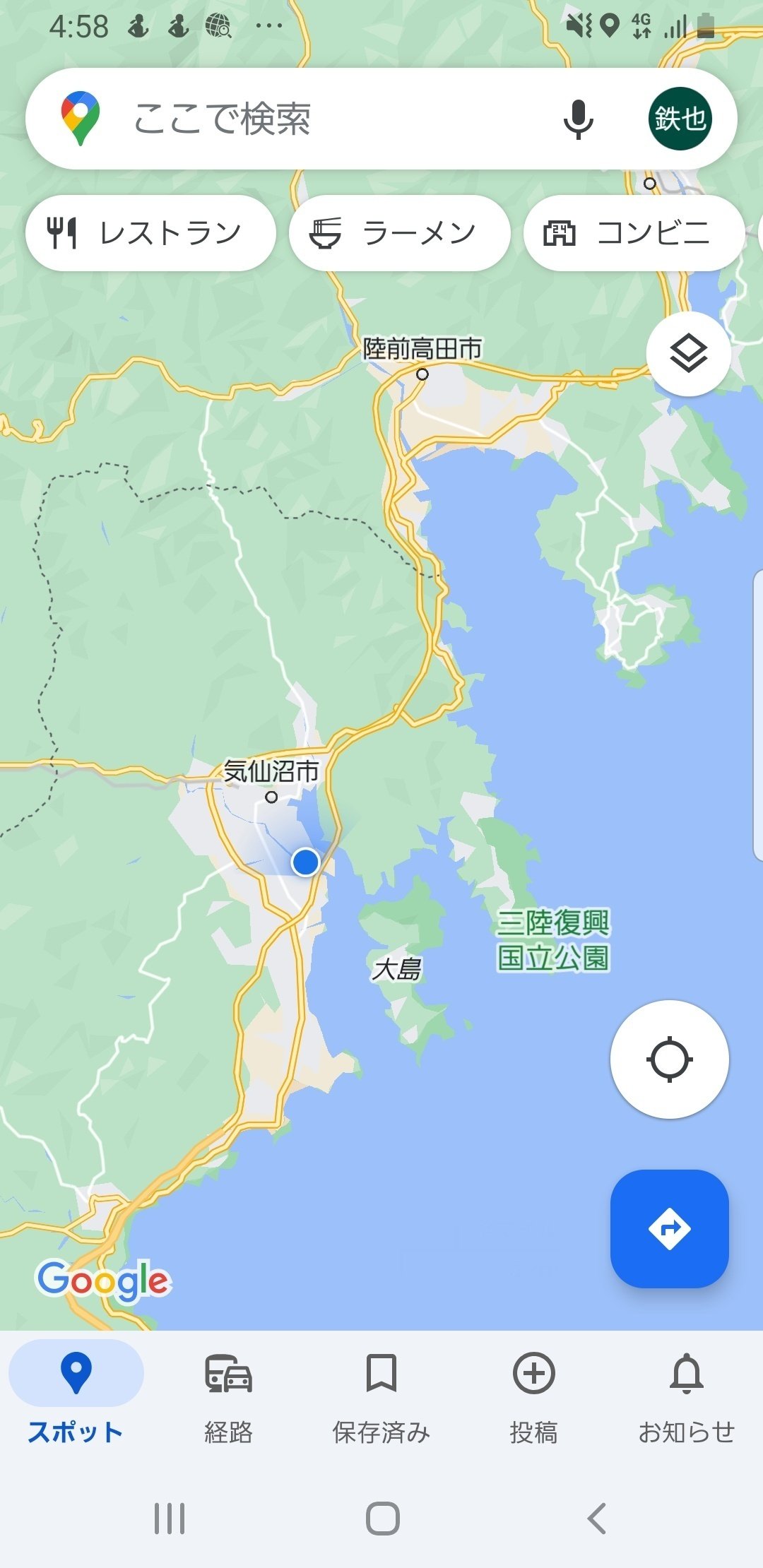The image size is (763, 1568).
Task: Open directions with the blue arrow button
Action: tap(669, 1228)
